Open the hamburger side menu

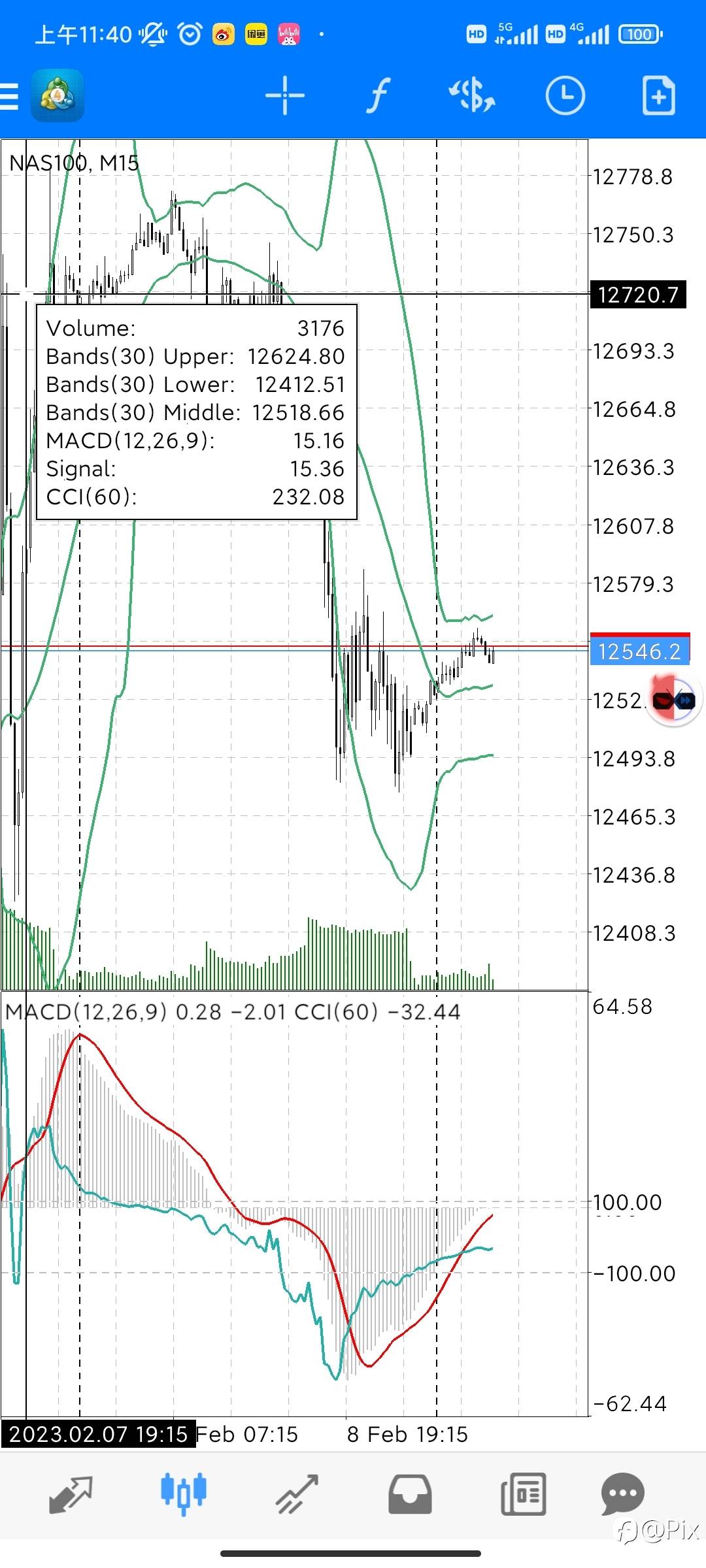click(x=9, y=96)
